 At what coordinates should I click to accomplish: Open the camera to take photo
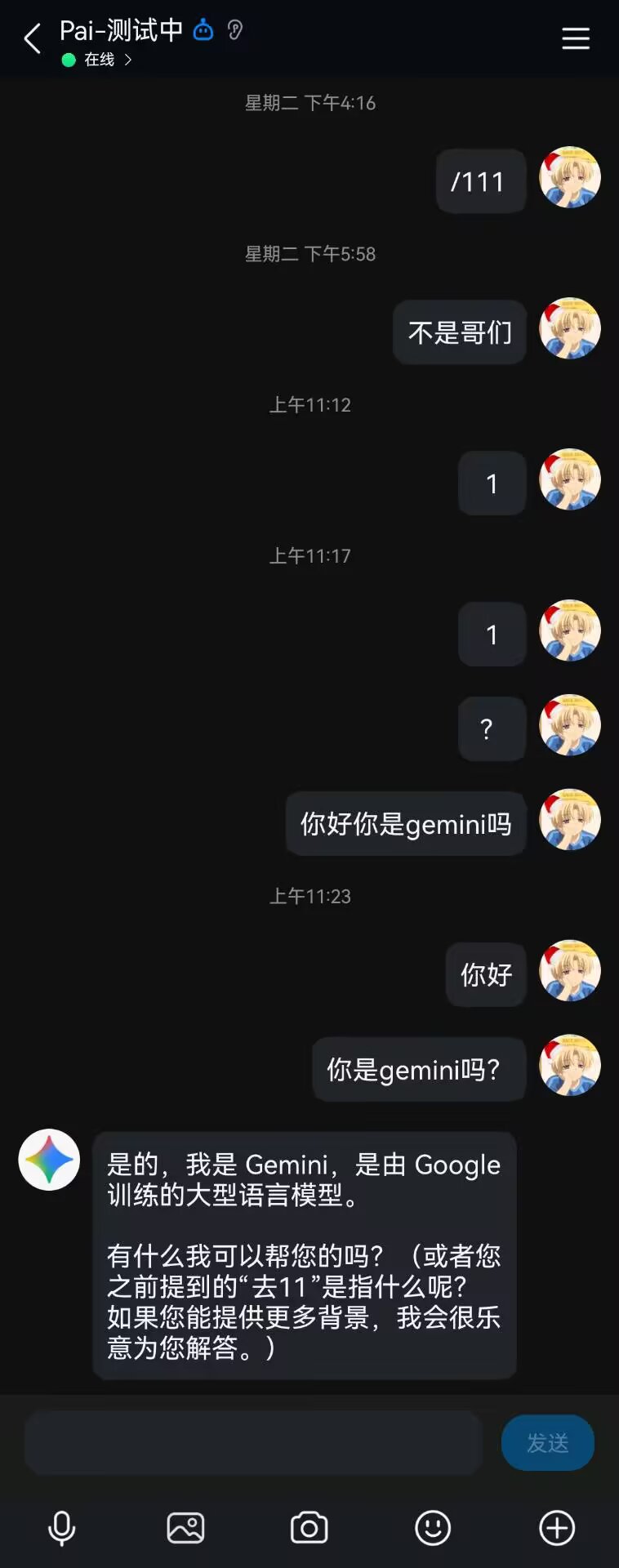(x=309, y=1528)
